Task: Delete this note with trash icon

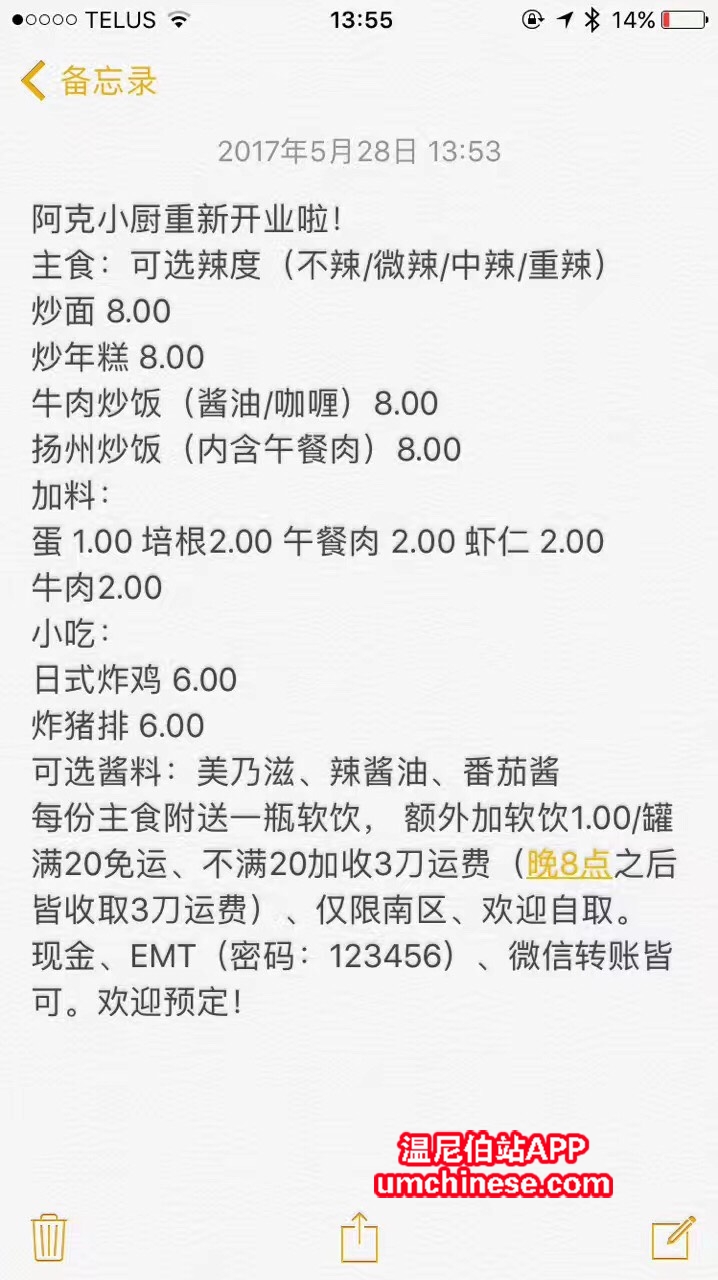Action: 49,1237
